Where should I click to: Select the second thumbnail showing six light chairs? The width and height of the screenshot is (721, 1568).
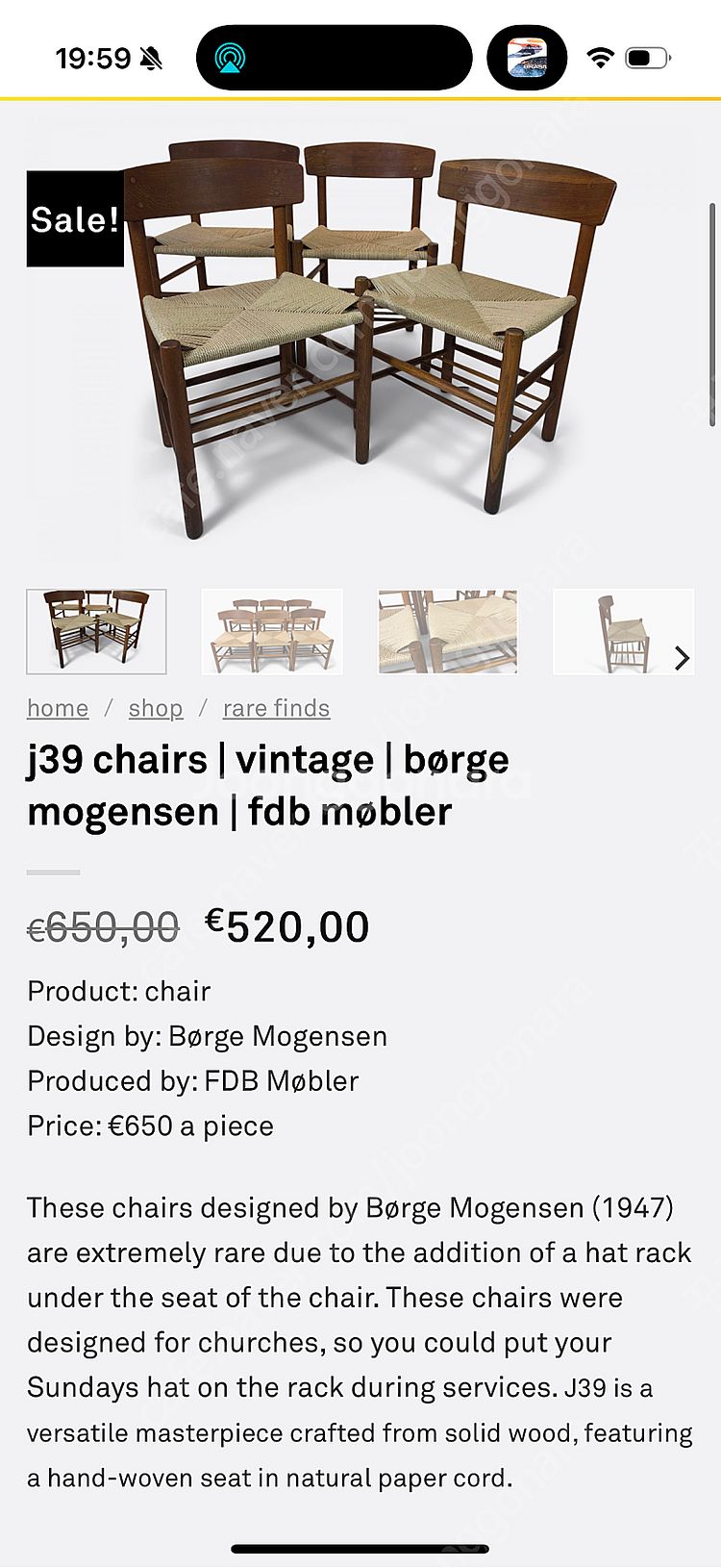pyautogui.click(x=272, y=631)
